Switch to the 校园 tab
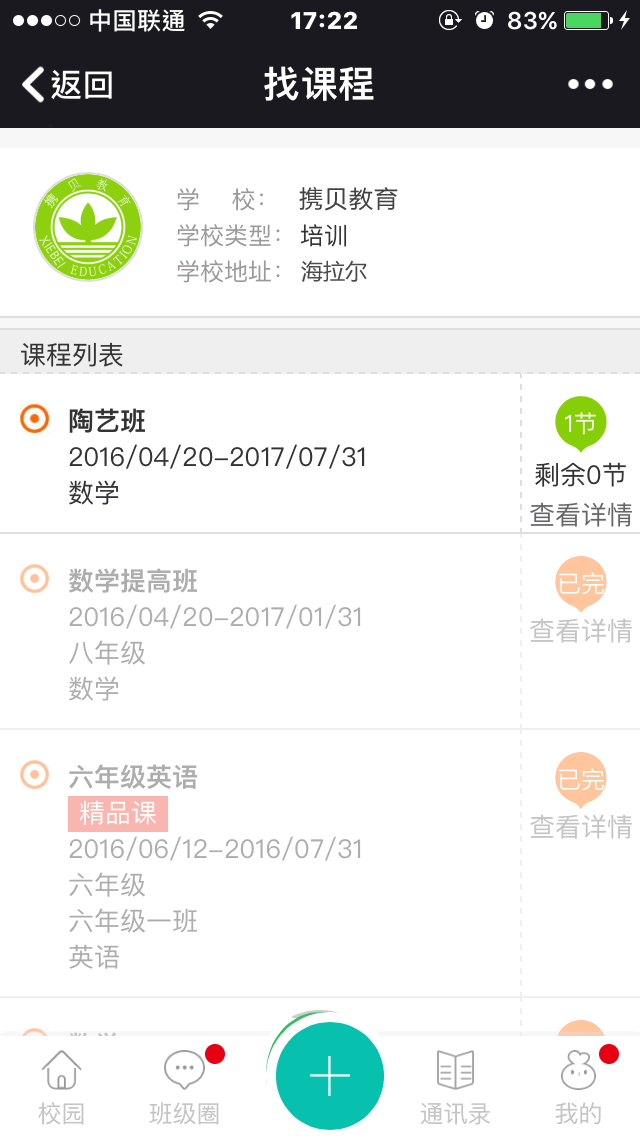Image resolution: width=640 pixels, height=1136 pixels. (62, 1087)
